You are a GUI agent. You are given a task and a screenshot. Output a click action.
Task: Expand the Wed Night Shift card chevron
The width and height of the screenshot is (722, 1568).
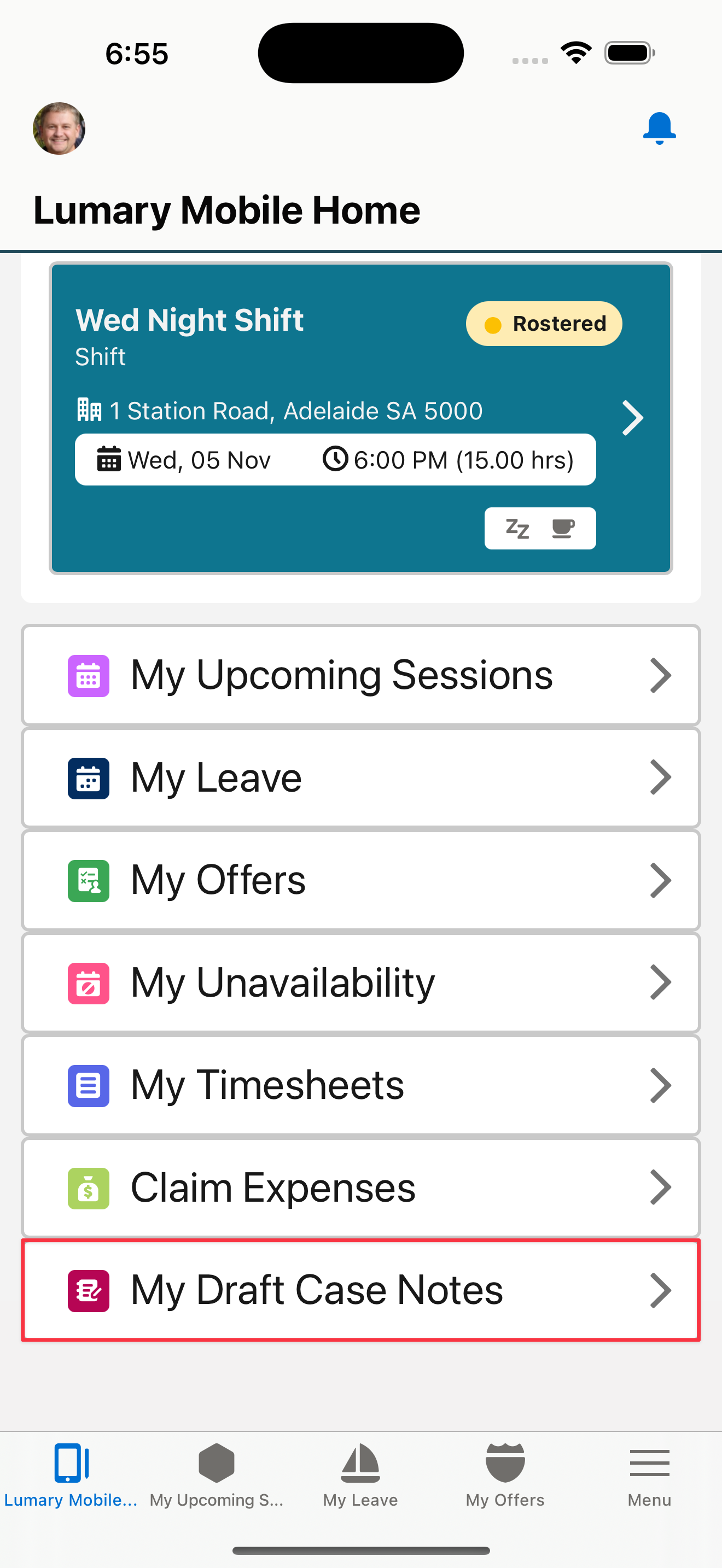(x=632, y=418)
